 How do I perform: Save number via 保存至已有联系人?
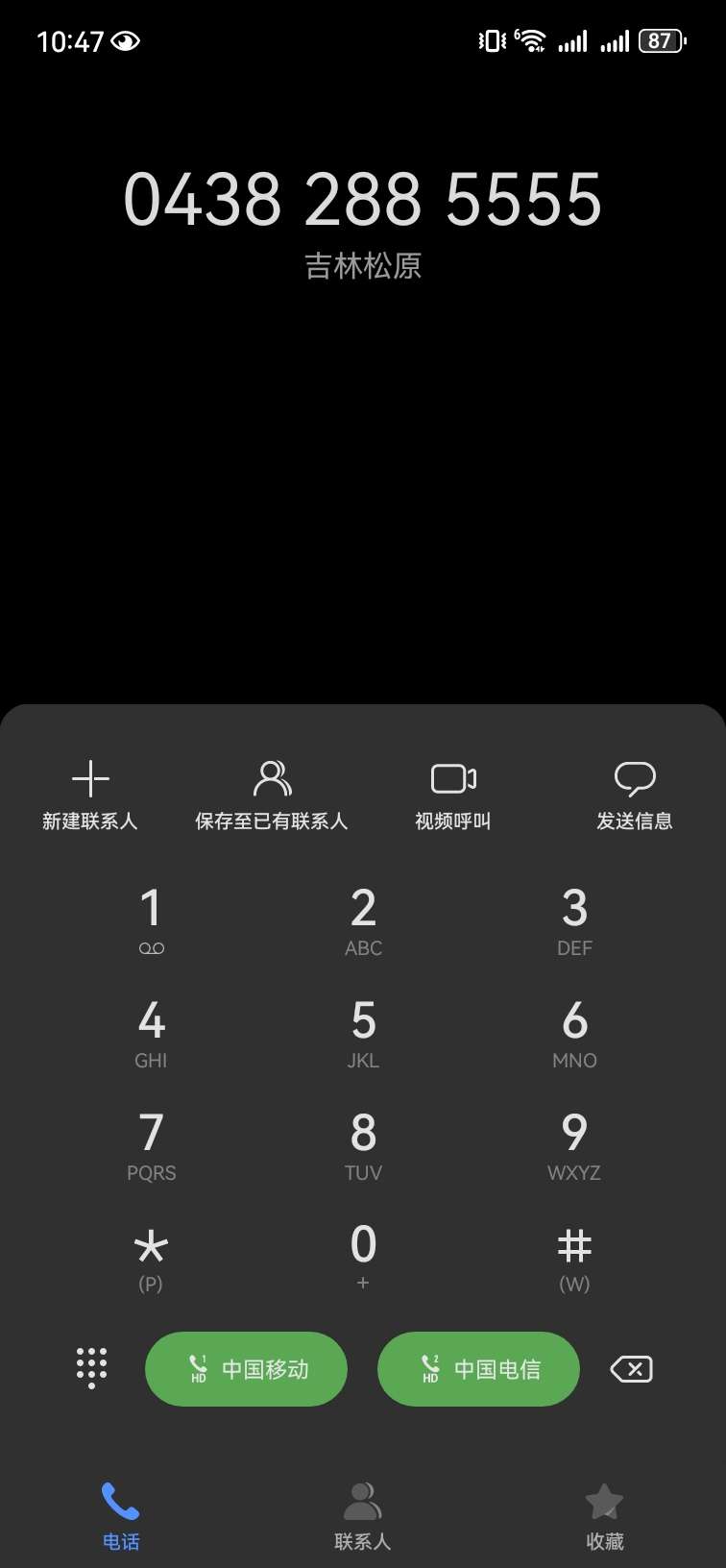point(272,795)
